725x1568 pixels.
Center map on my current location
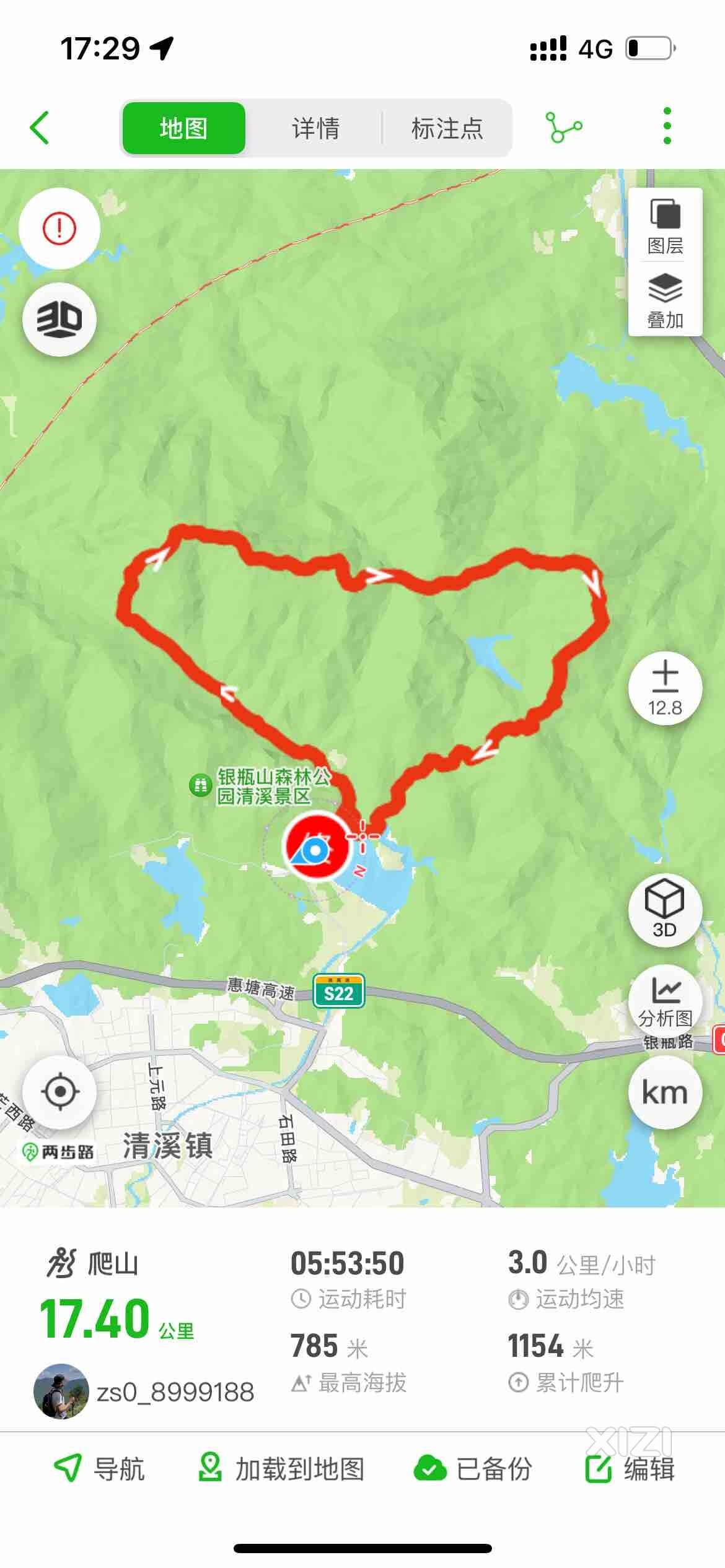pos(59,1091)
